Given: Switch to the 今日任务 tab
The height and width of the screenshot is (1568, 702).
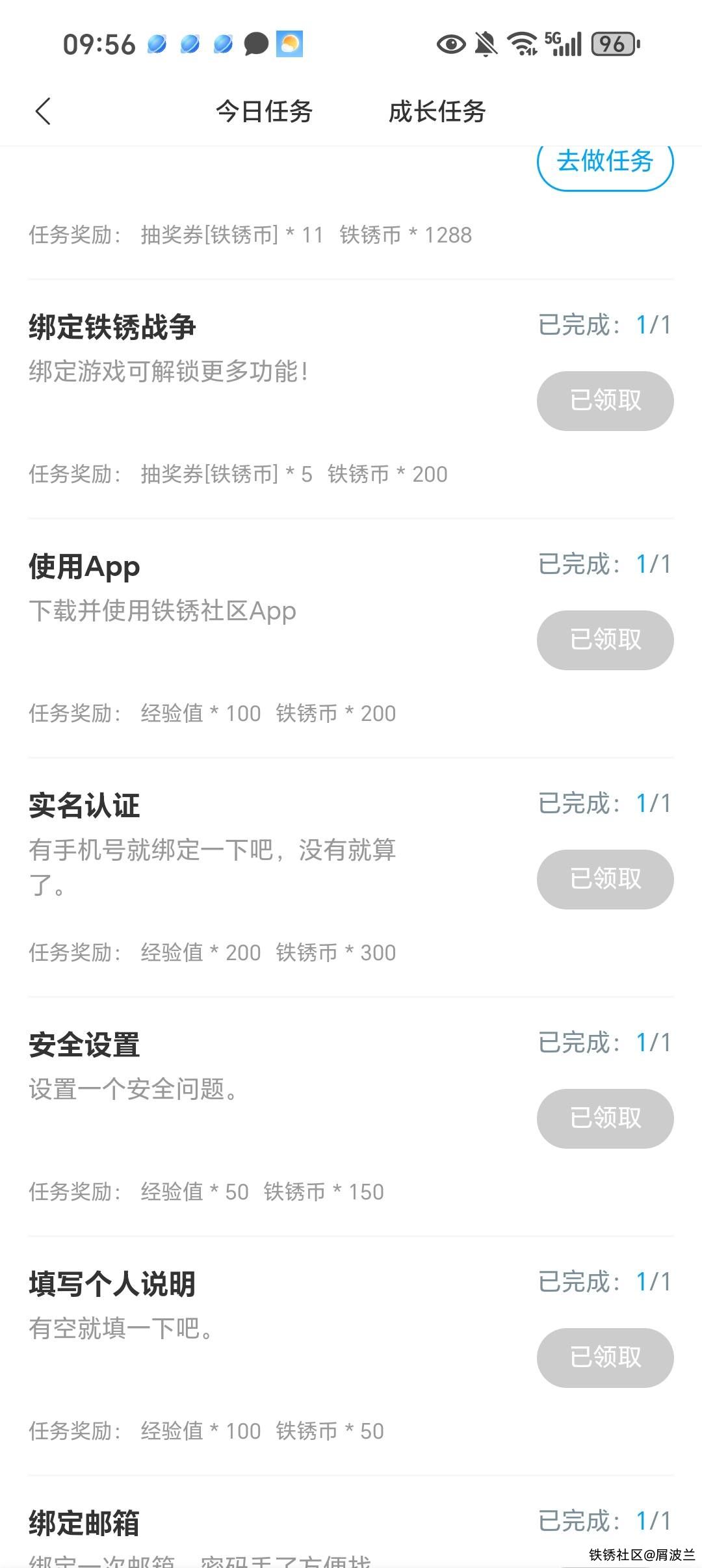Looking at the screenshot, I should click(x=264, y=111).
